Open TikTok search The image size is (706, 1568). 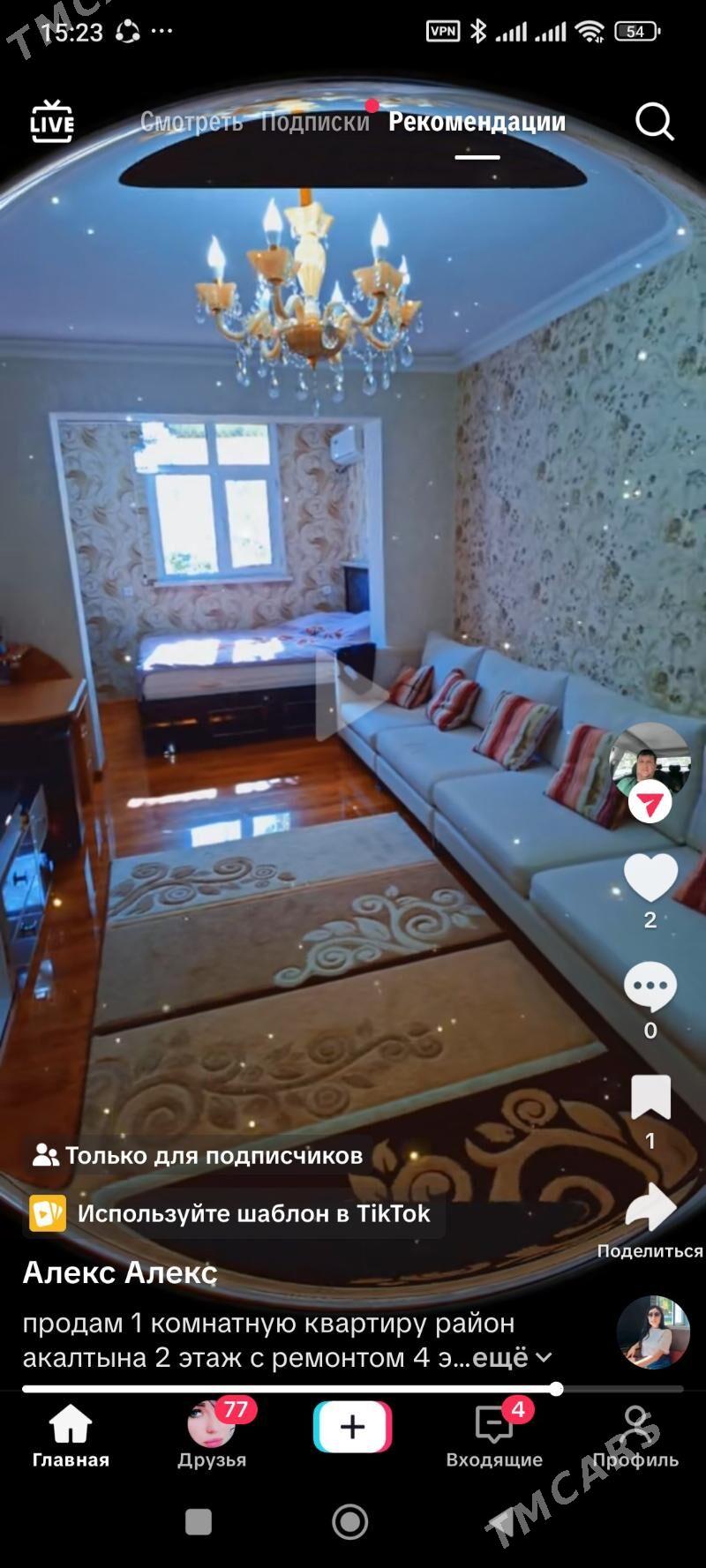point(654,122)
